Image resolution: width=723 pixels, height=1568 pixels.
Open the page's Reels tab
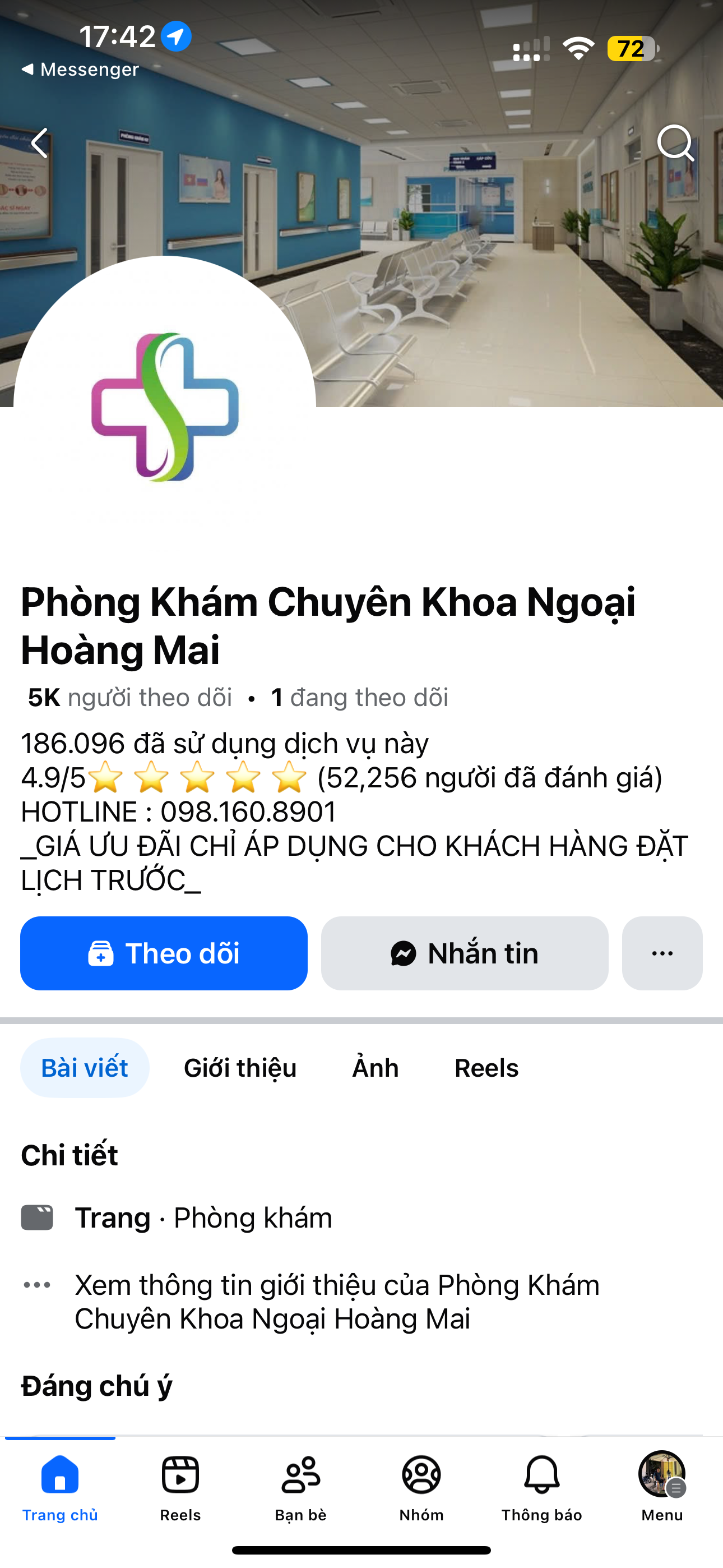(x=486, y=1068)
